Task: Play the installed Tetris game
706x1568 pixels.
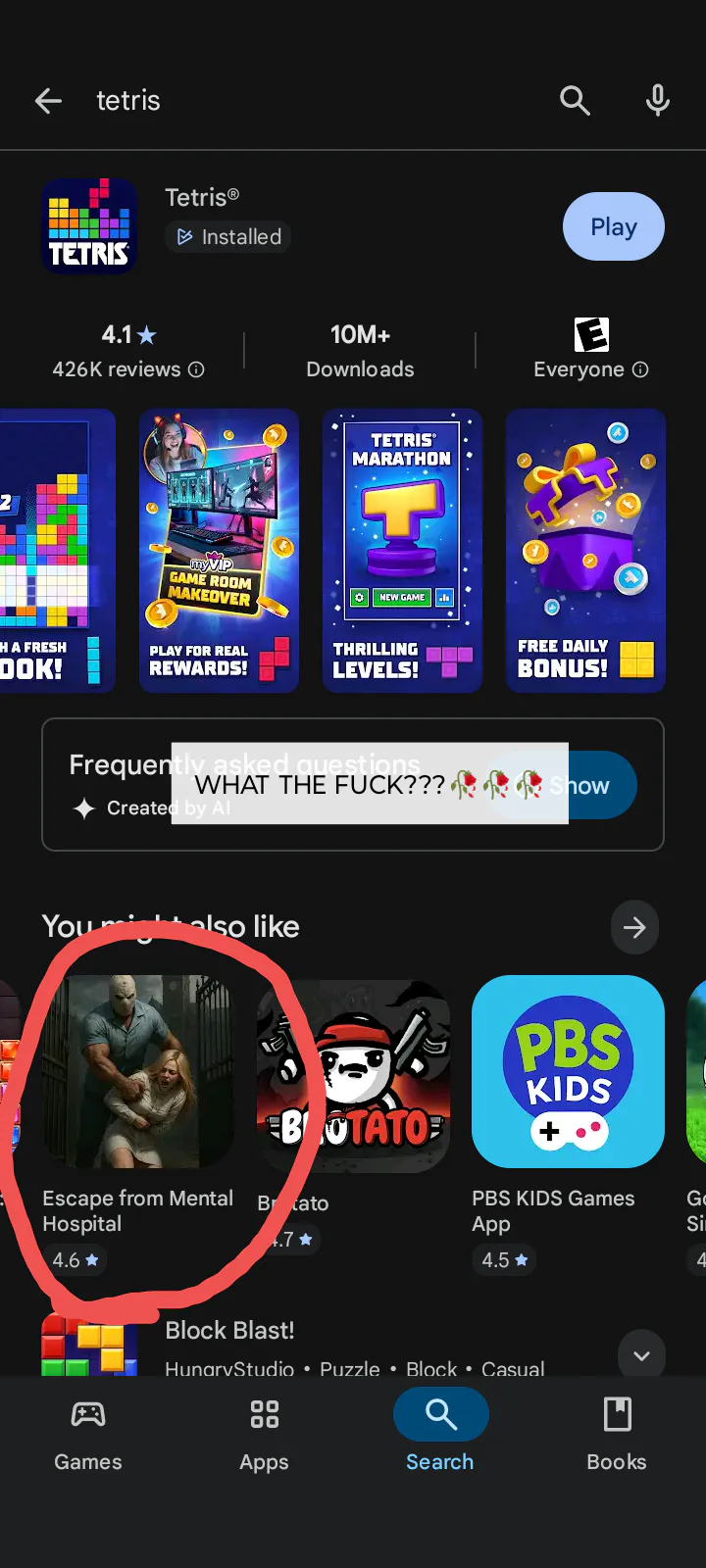Action: pyautogui.click(x=614, y=226)
